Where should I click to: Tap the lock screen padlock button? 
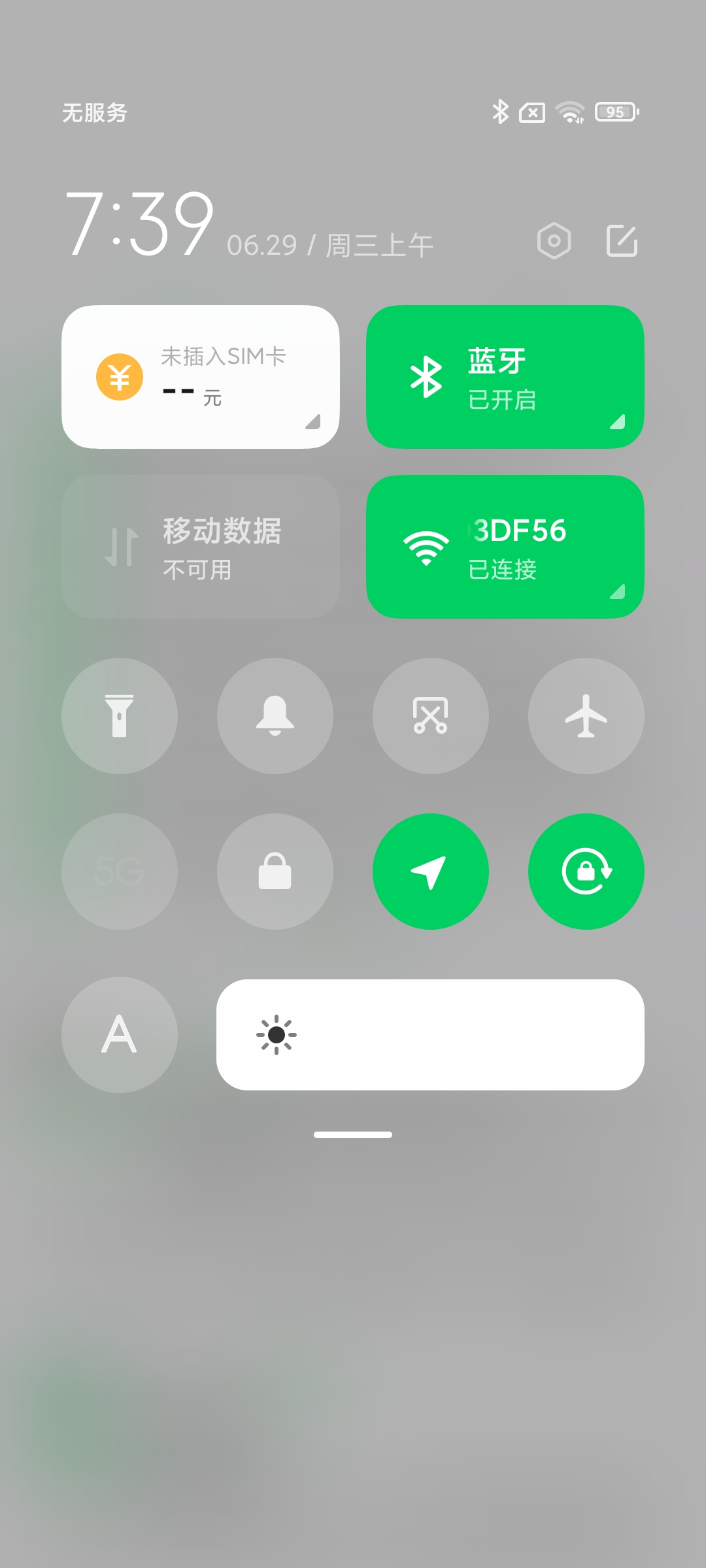[275, 872]
